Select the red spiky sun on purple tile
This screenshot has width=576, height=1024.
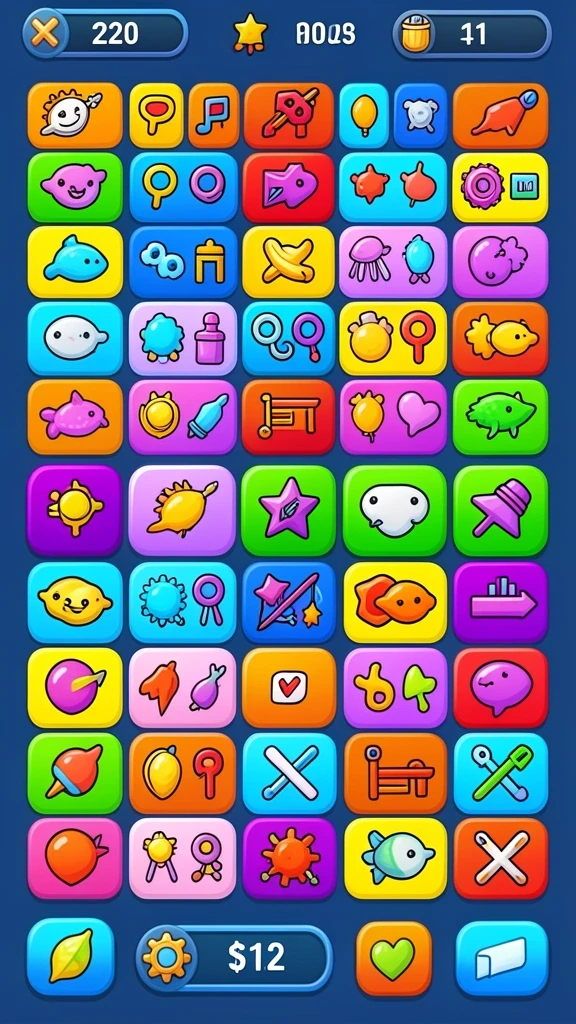pyautogui.click(x=289, y=858)
